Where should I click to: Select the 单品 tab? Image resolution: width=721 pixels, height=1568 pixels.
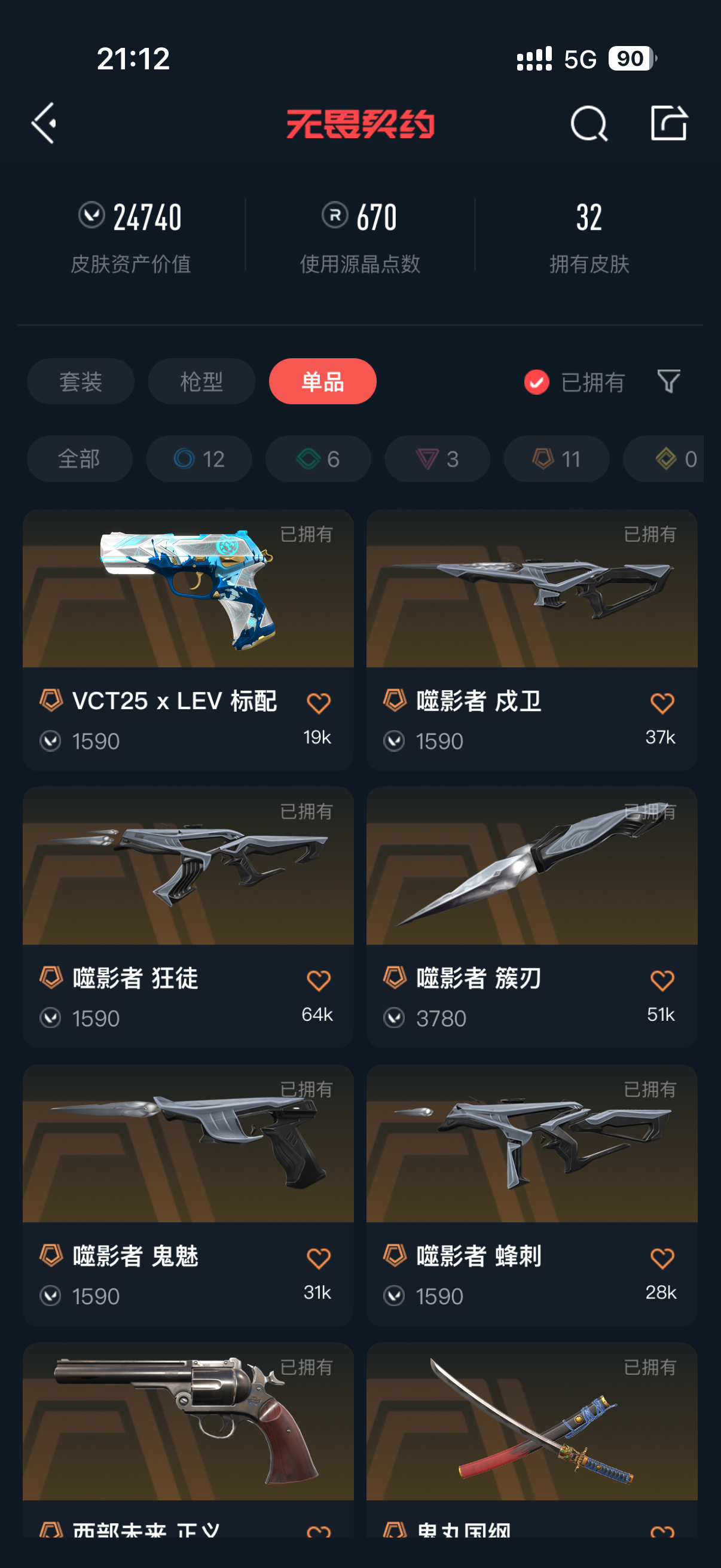tap(322, 382)
